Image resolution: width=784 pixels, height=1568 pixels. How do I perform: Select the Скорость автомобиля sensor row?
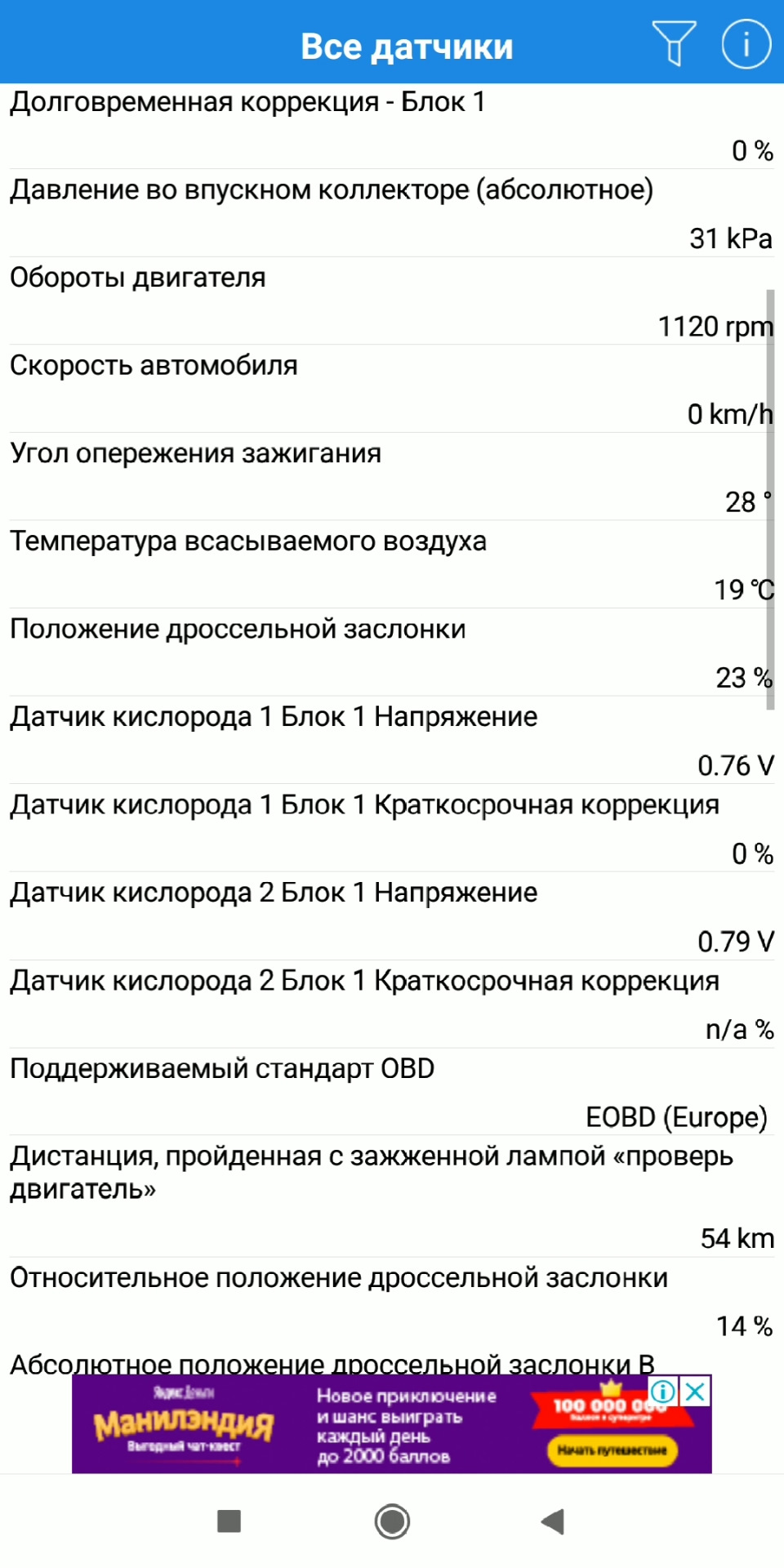[392, 390]
